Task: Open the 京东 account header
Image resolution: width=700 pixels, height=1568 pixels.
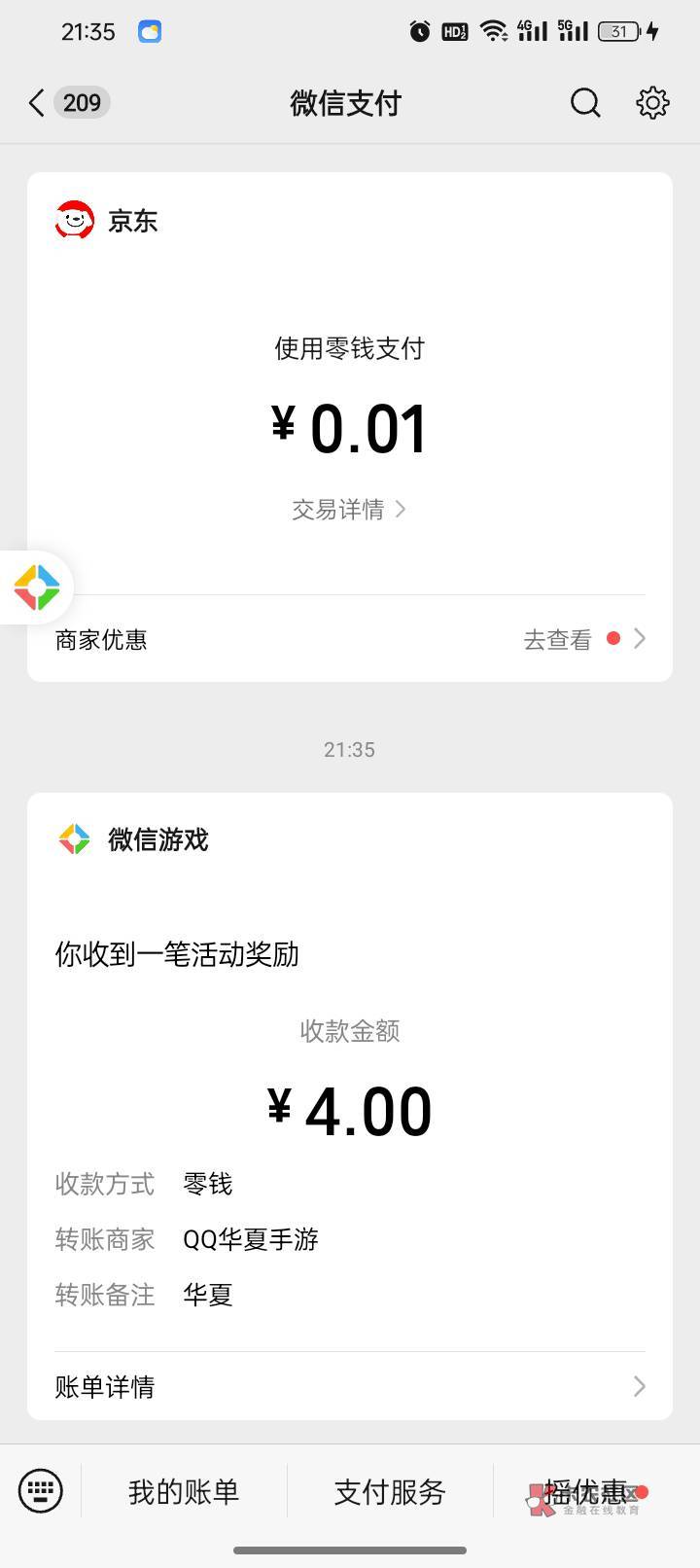Action: 107,221
